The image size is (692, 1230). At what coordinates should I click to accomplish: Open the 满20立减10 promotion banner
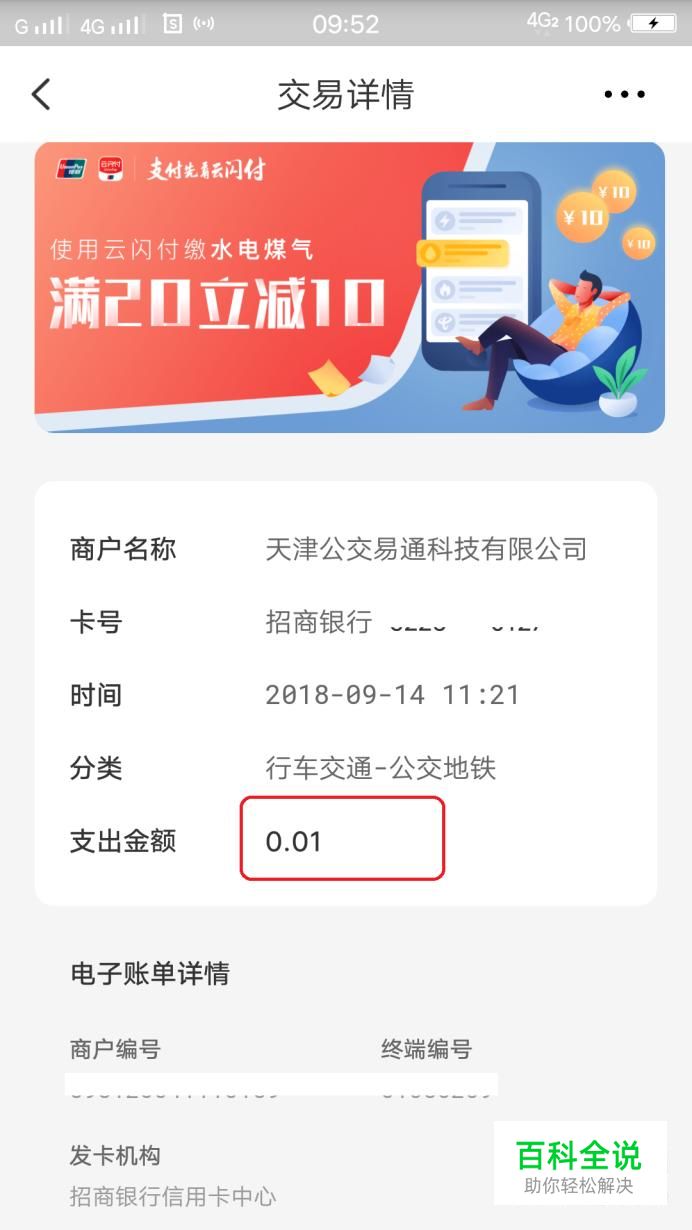[349, 288]
